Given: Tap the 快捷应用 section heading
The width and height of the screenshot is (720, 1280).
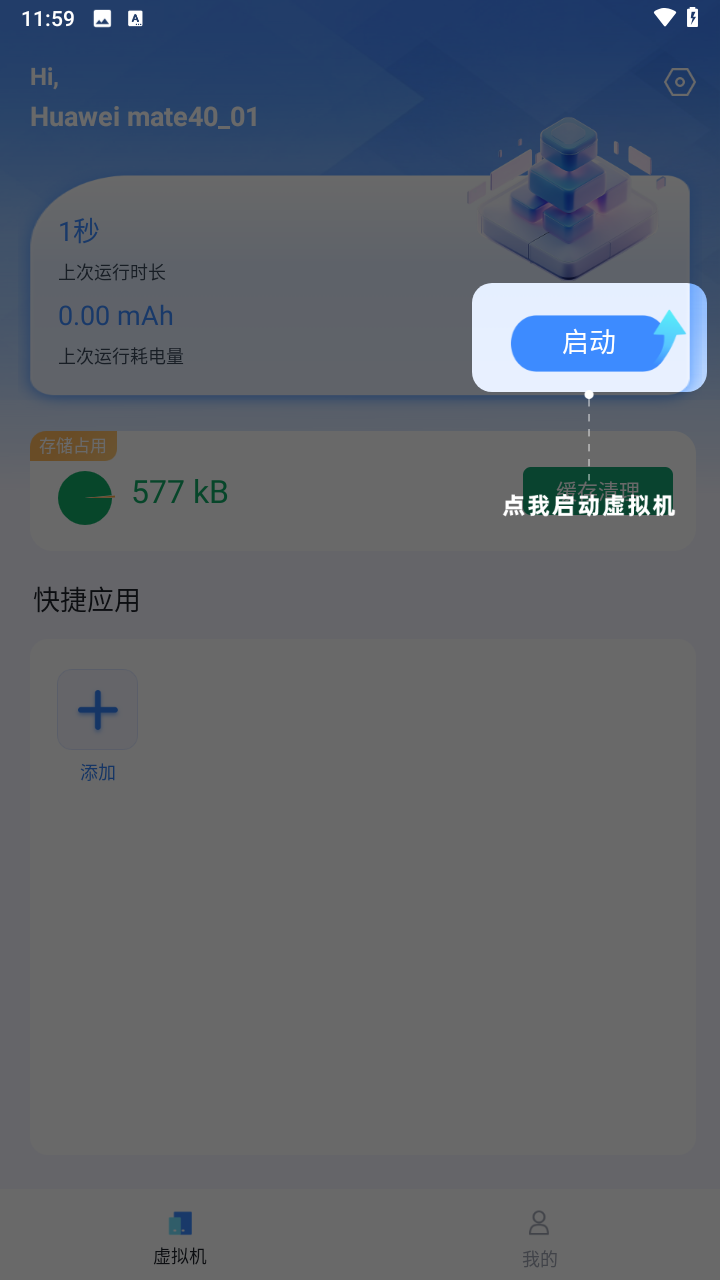Looking at the screenshot, I should [x=87, y=599].
